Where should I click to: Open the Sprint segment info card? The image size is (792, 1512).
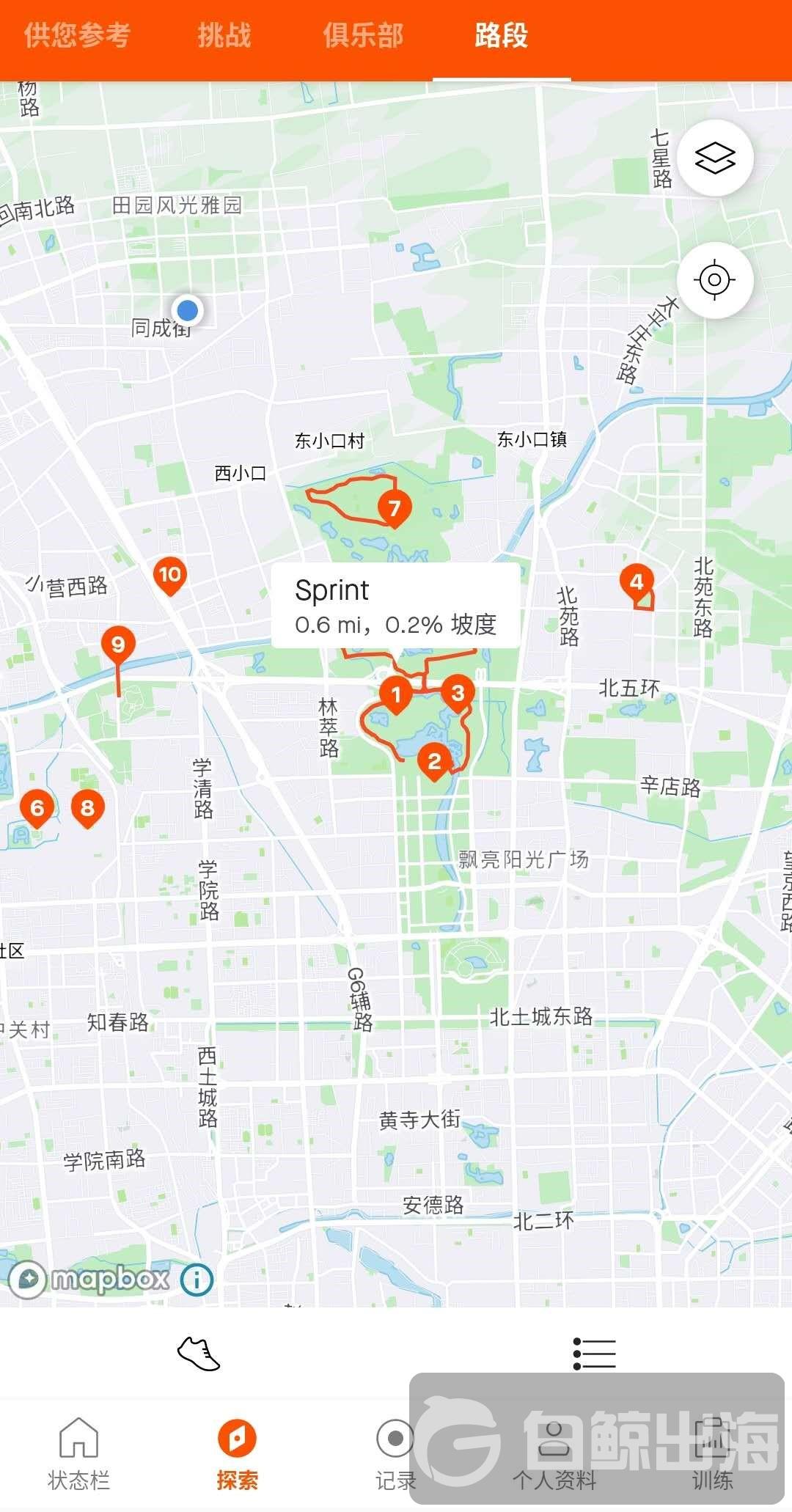pyautogui.click(x=395, y=606)
